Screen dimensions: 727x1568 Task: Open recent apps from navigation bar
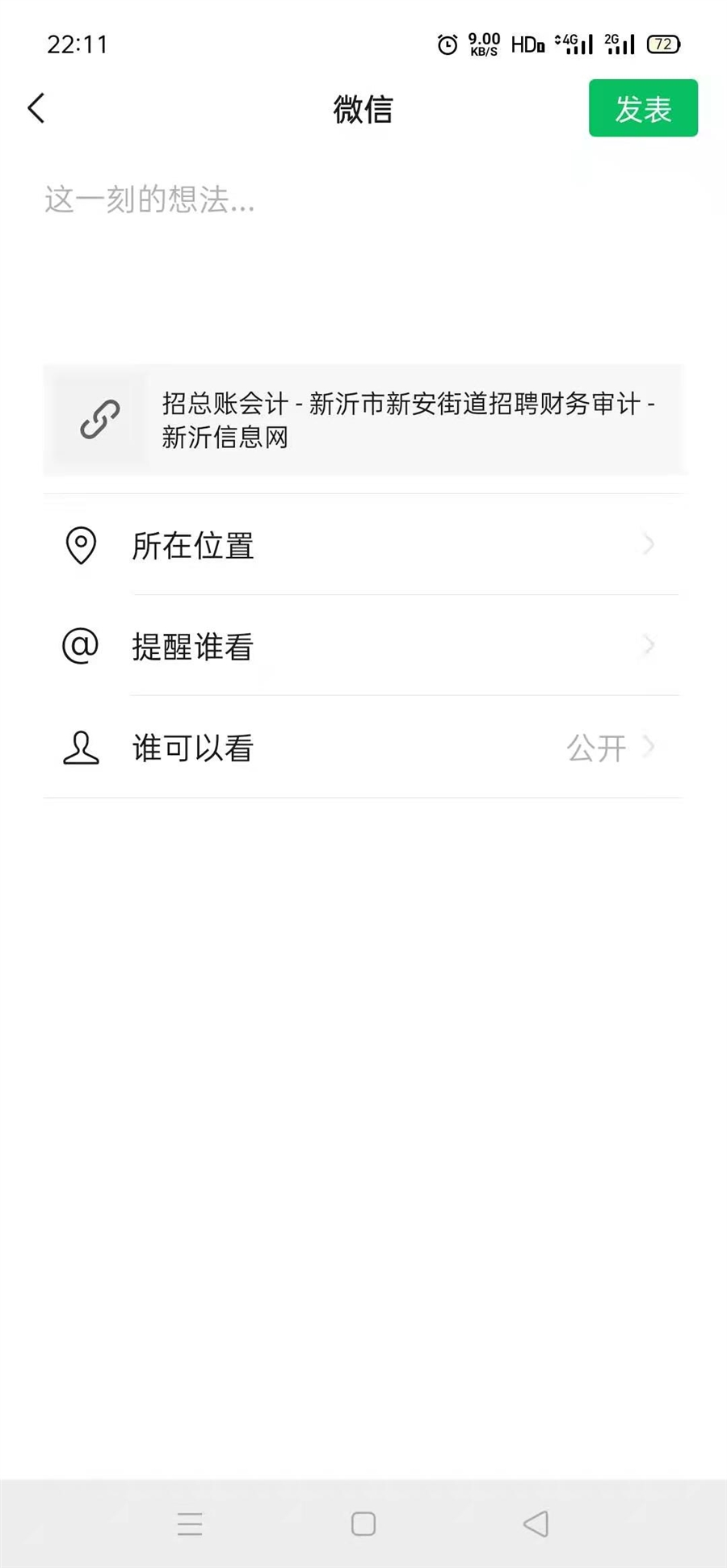coord(190,1524)
